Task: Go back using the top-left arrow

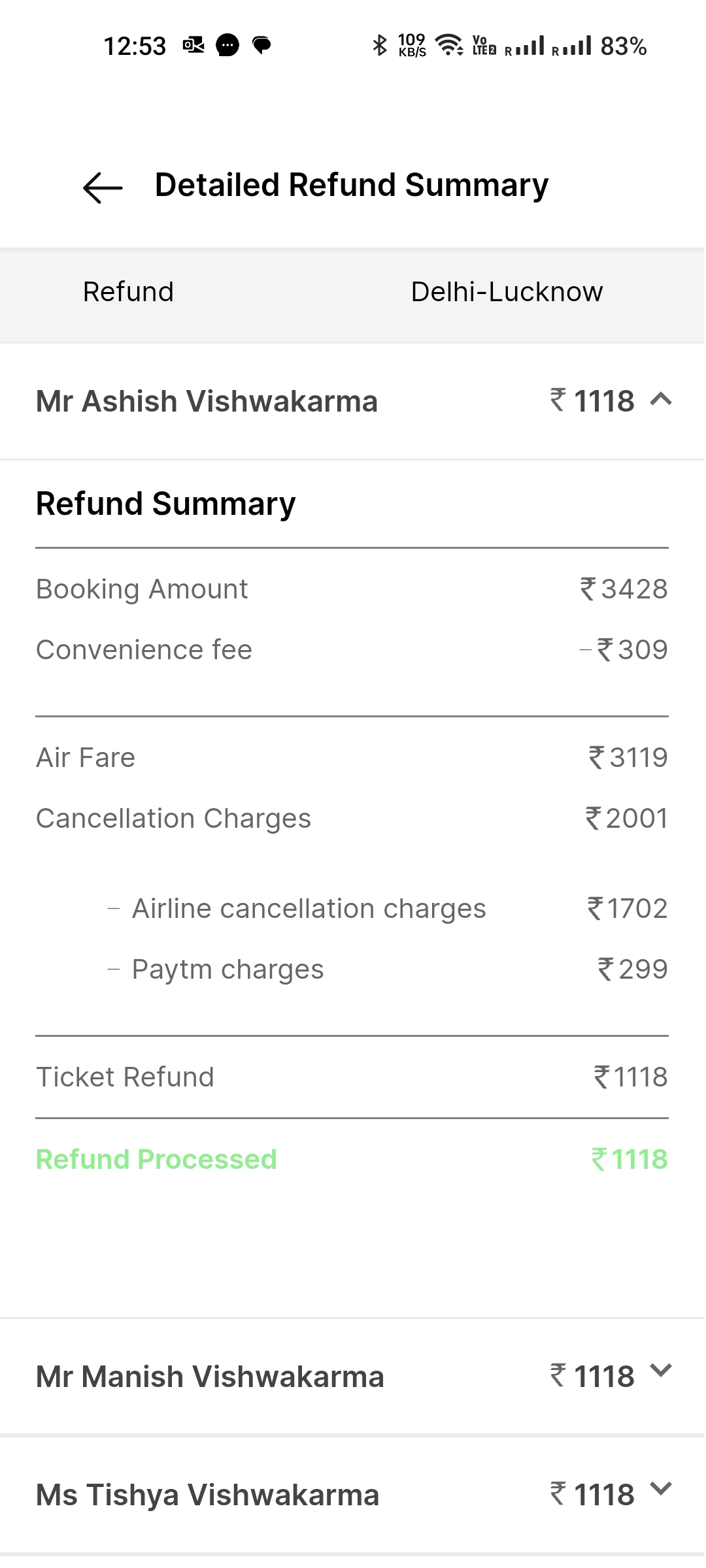Action: [x=103, y=188]
